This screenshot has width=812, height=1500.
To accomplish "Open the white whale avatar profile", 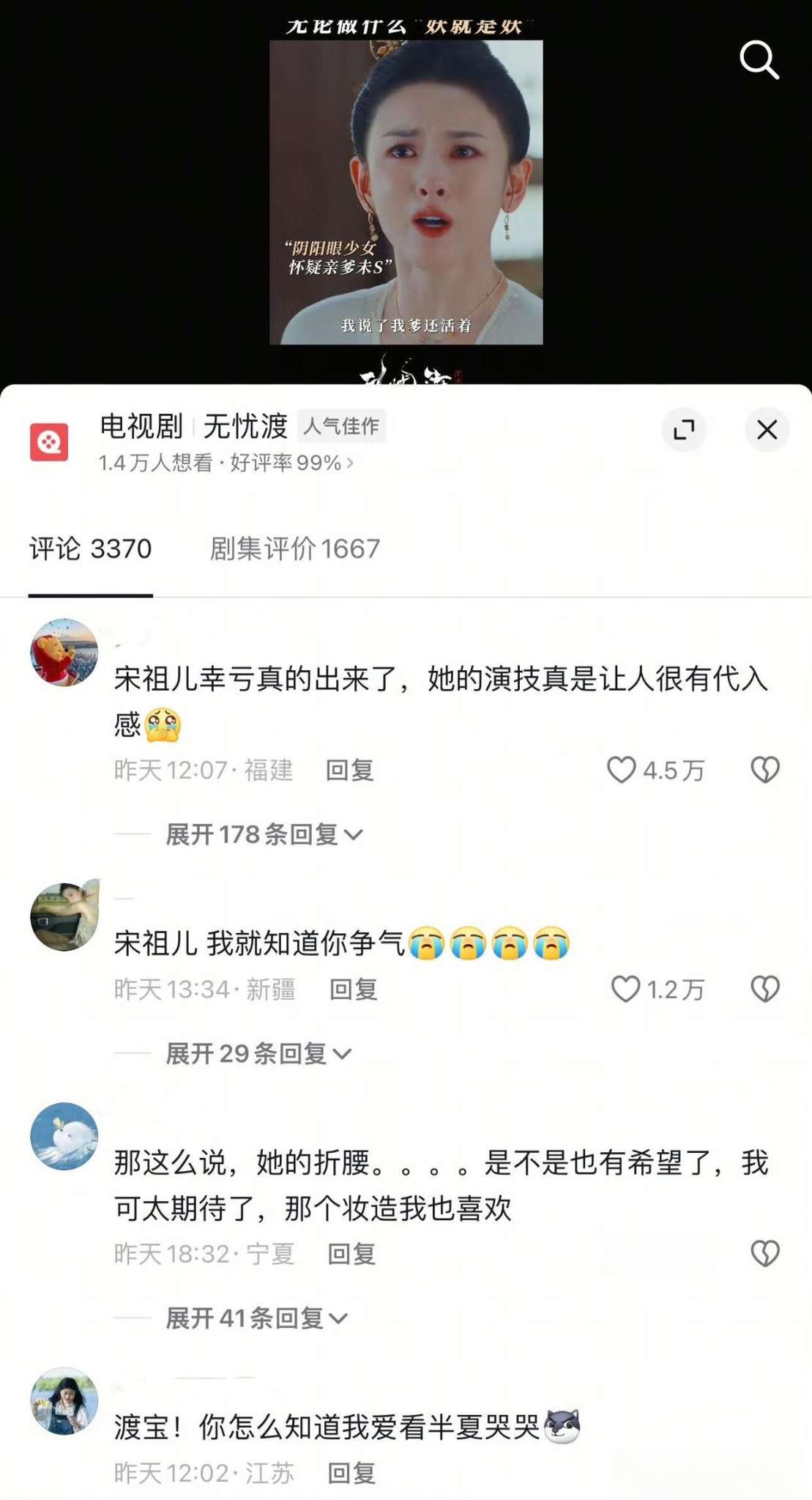I will pyautogui.click(x=64, y=1136).
